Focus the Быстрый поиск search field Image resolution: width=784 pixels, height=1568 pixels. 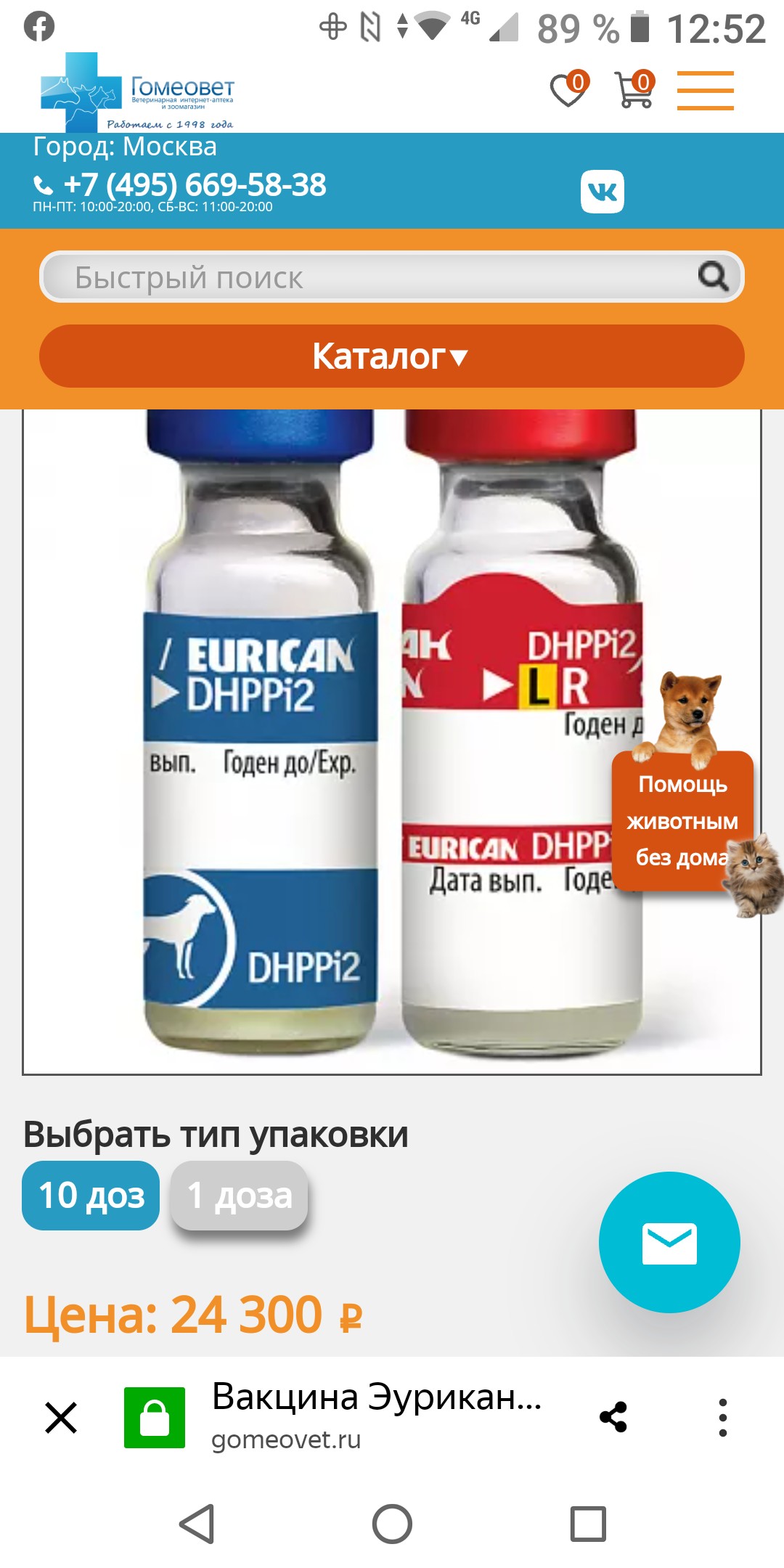(x=363, y=277)
